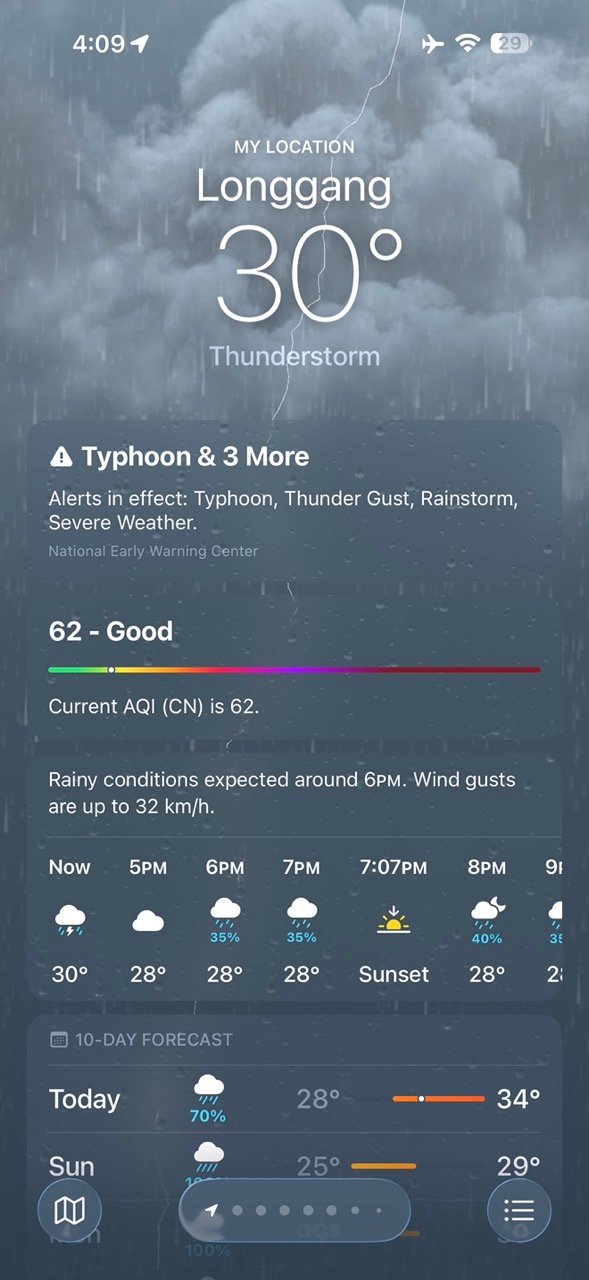Open Today's row in 10-day forecast

pyautogui.click(x=294, y=1099)
